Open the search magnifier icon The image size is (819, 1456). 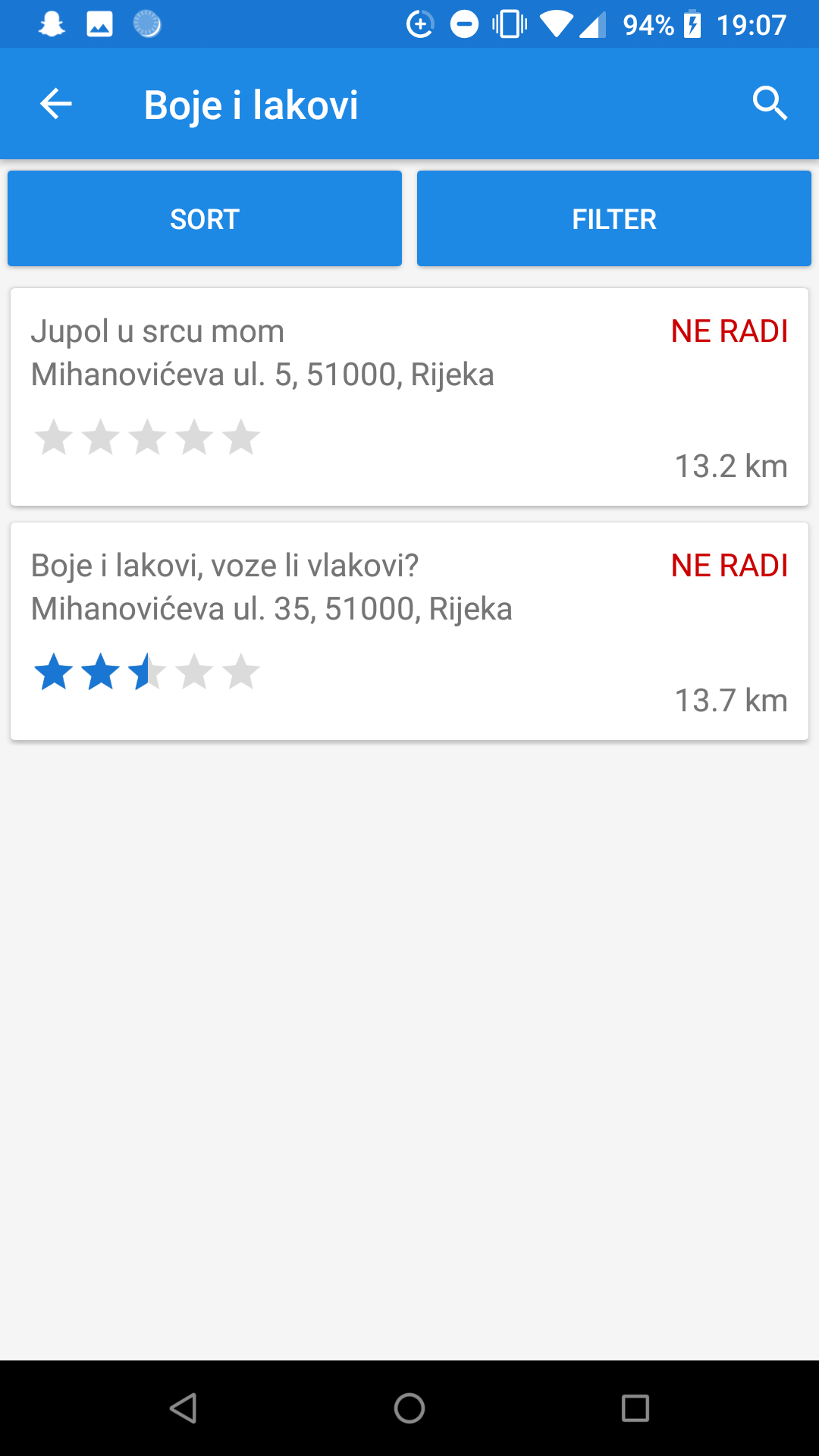tap(770, 103)
